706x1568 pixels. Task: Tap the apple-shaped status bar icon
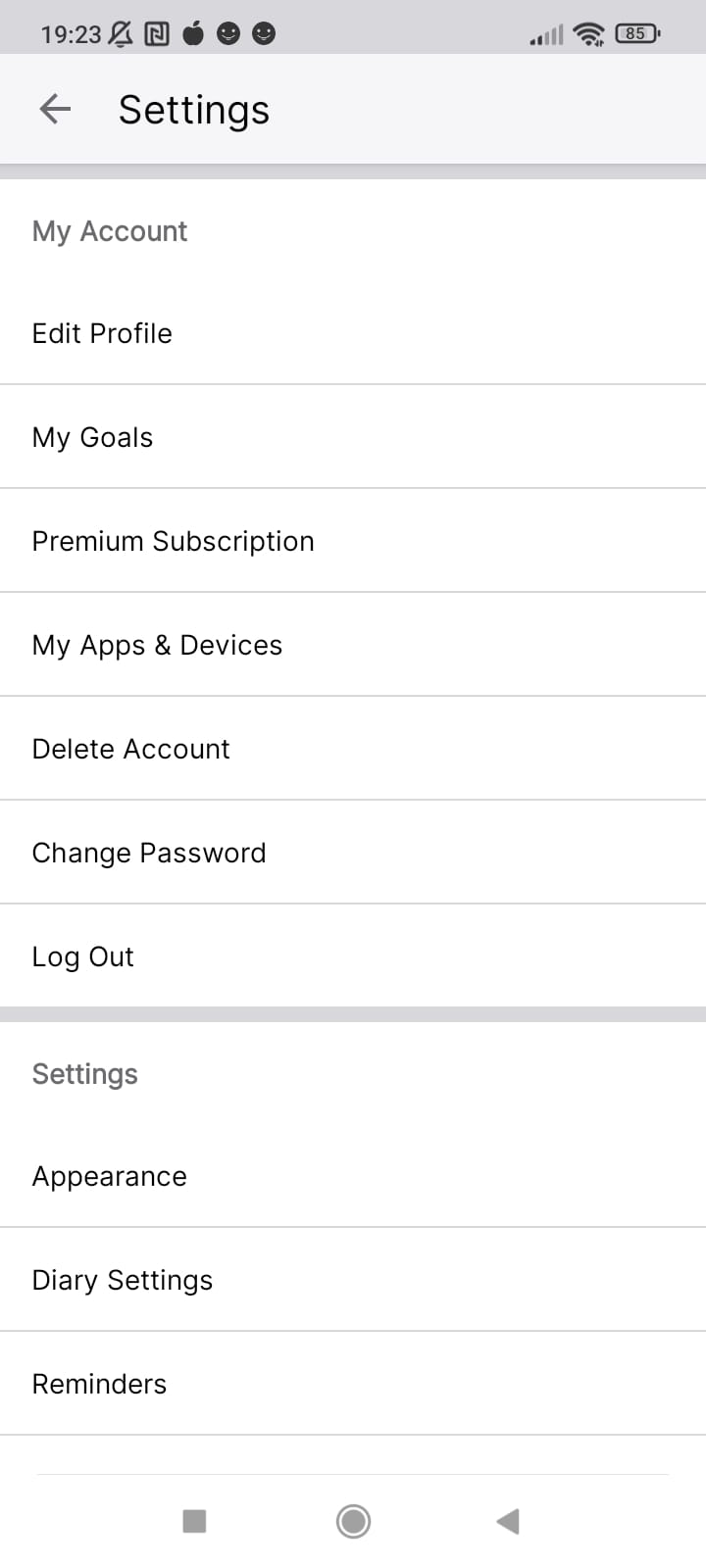(x=192, y=32)
